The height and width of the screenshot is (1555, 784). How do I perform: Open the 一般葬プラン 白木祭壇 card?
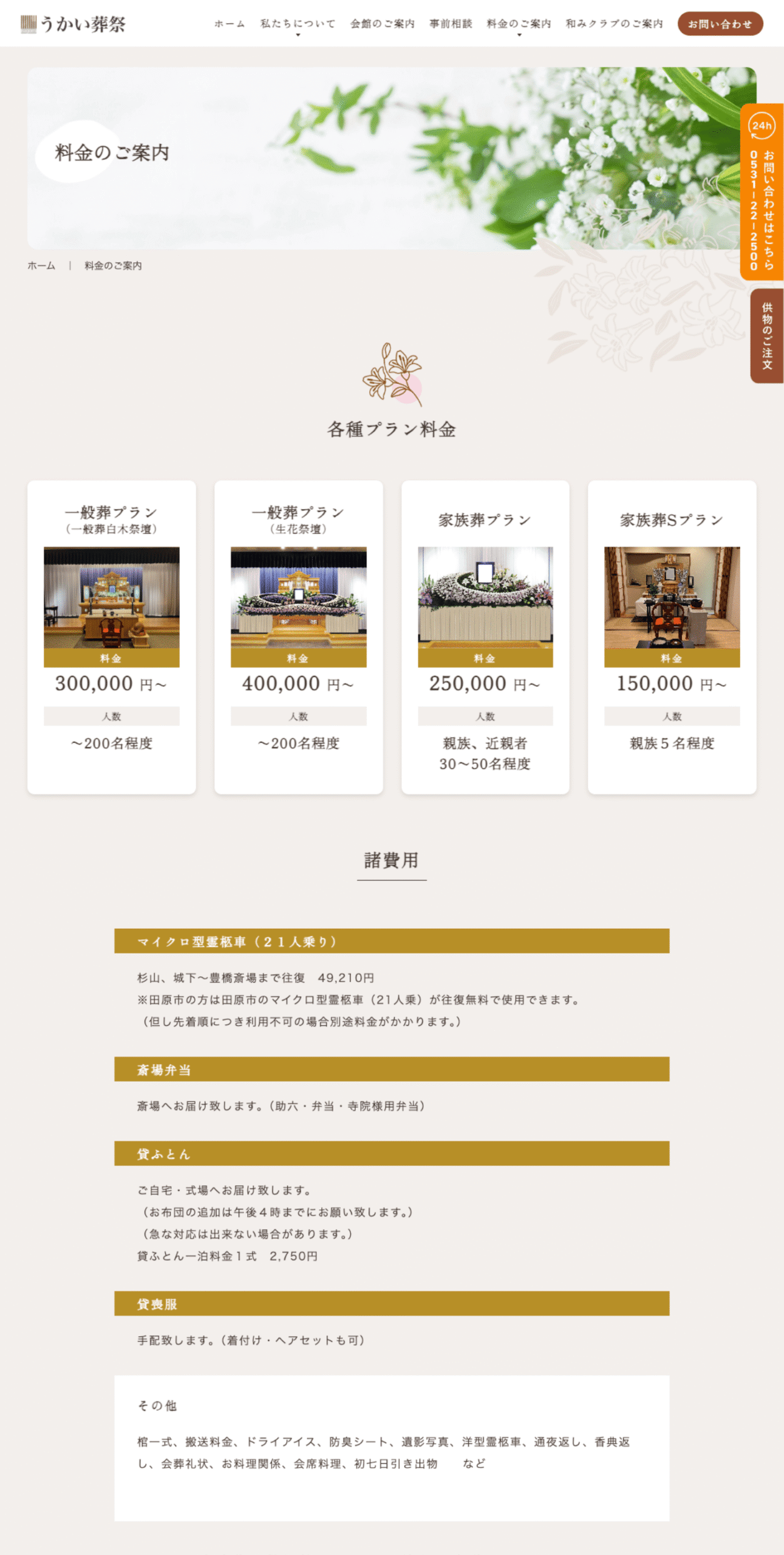[x=112, y=636]
